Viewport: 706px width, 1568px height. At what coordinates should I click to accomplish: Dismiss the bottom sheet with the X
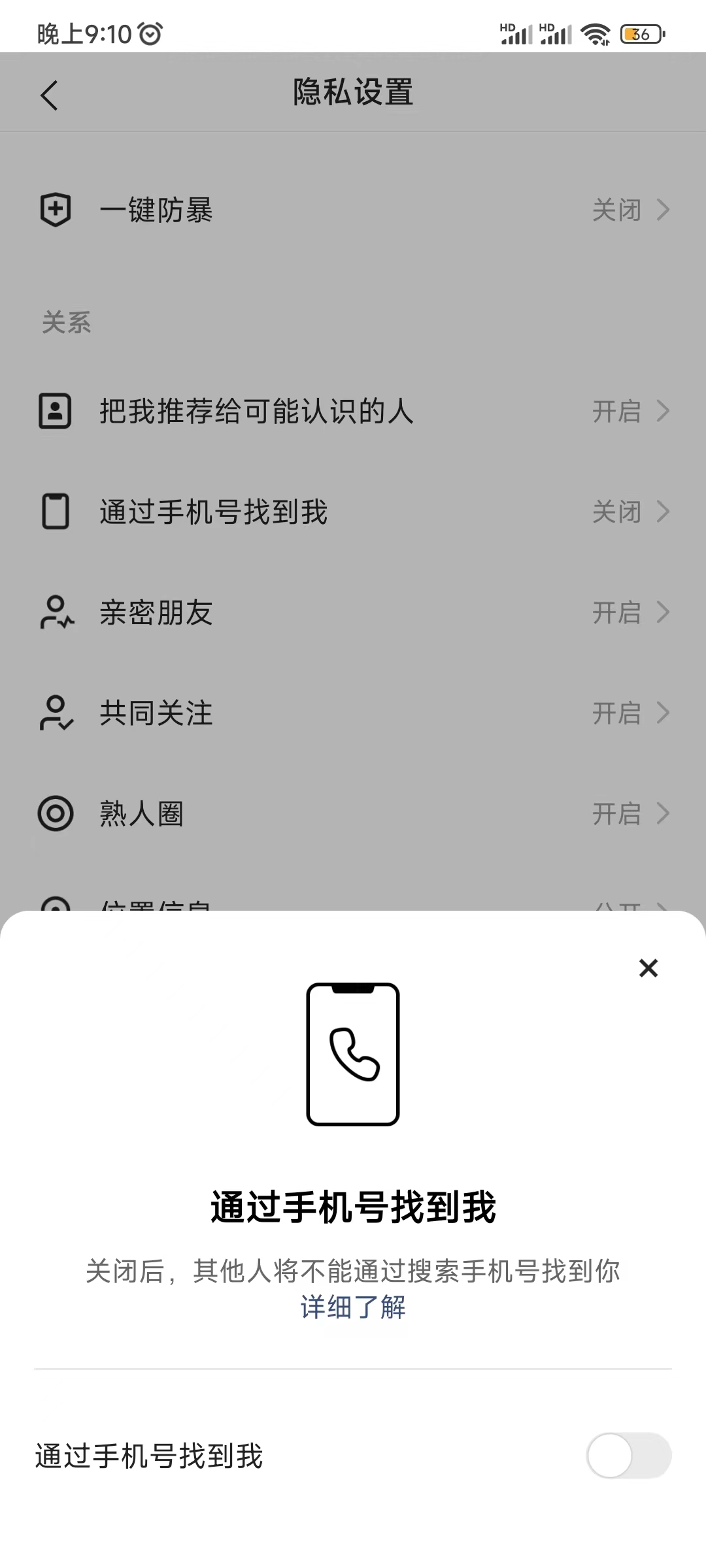pyautogui.click(x=648, y=968)
